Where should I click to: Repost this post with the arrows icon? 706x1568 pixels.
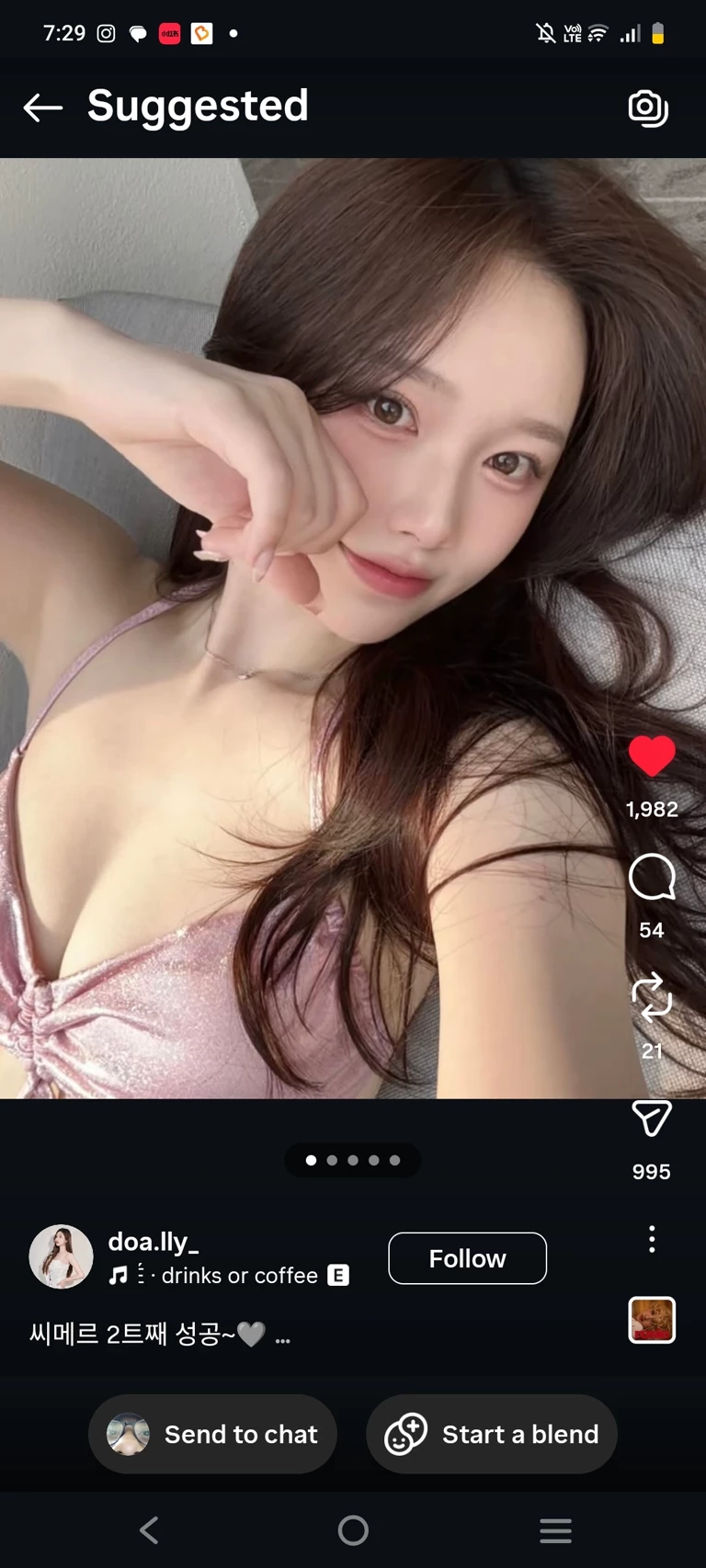pyautogui.click(x=652, y=998)
